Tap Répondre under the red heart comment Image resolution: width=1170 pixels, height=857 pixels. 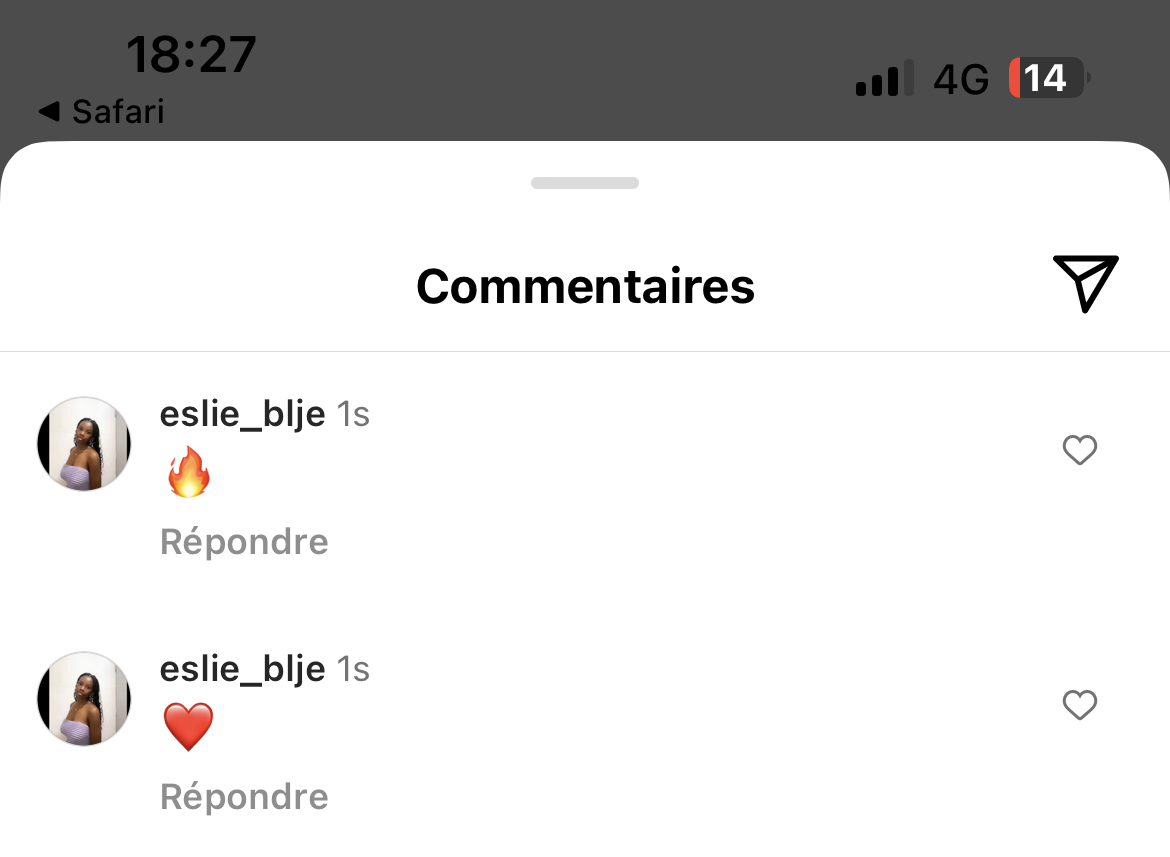tap(244, 797)
